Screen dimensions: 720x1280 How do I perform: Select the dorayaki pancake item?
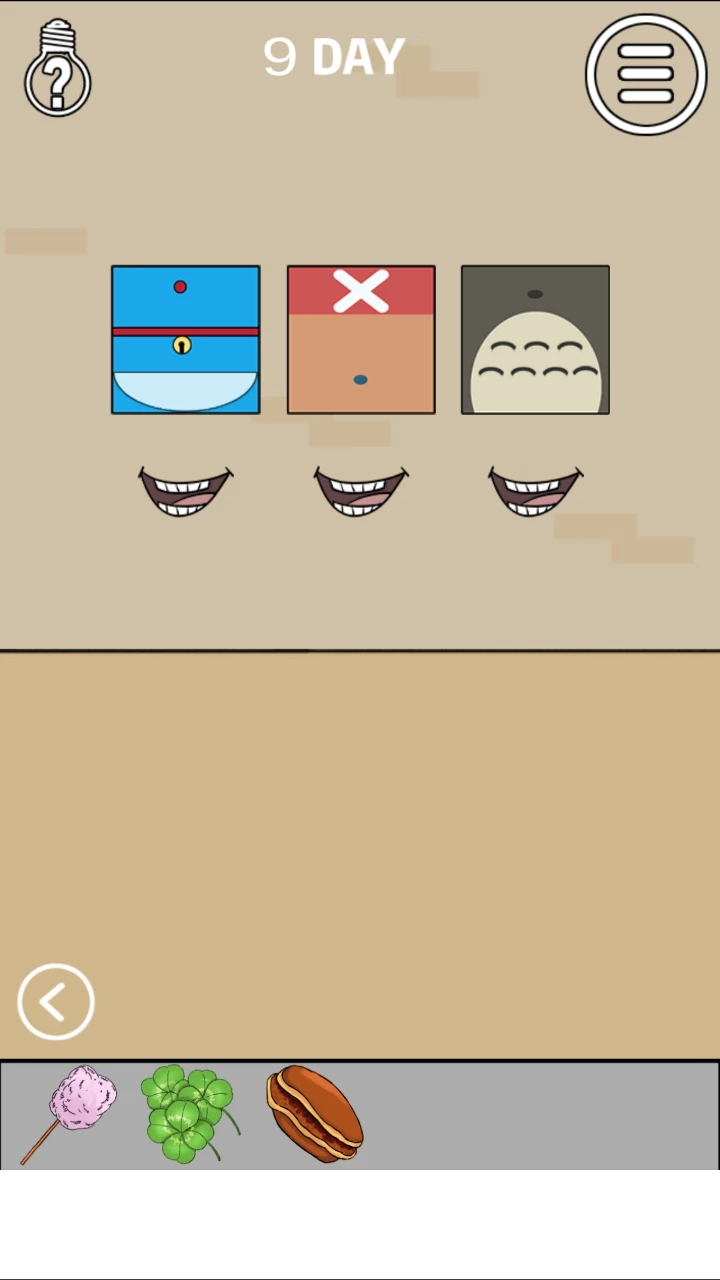click(314, 1113)
